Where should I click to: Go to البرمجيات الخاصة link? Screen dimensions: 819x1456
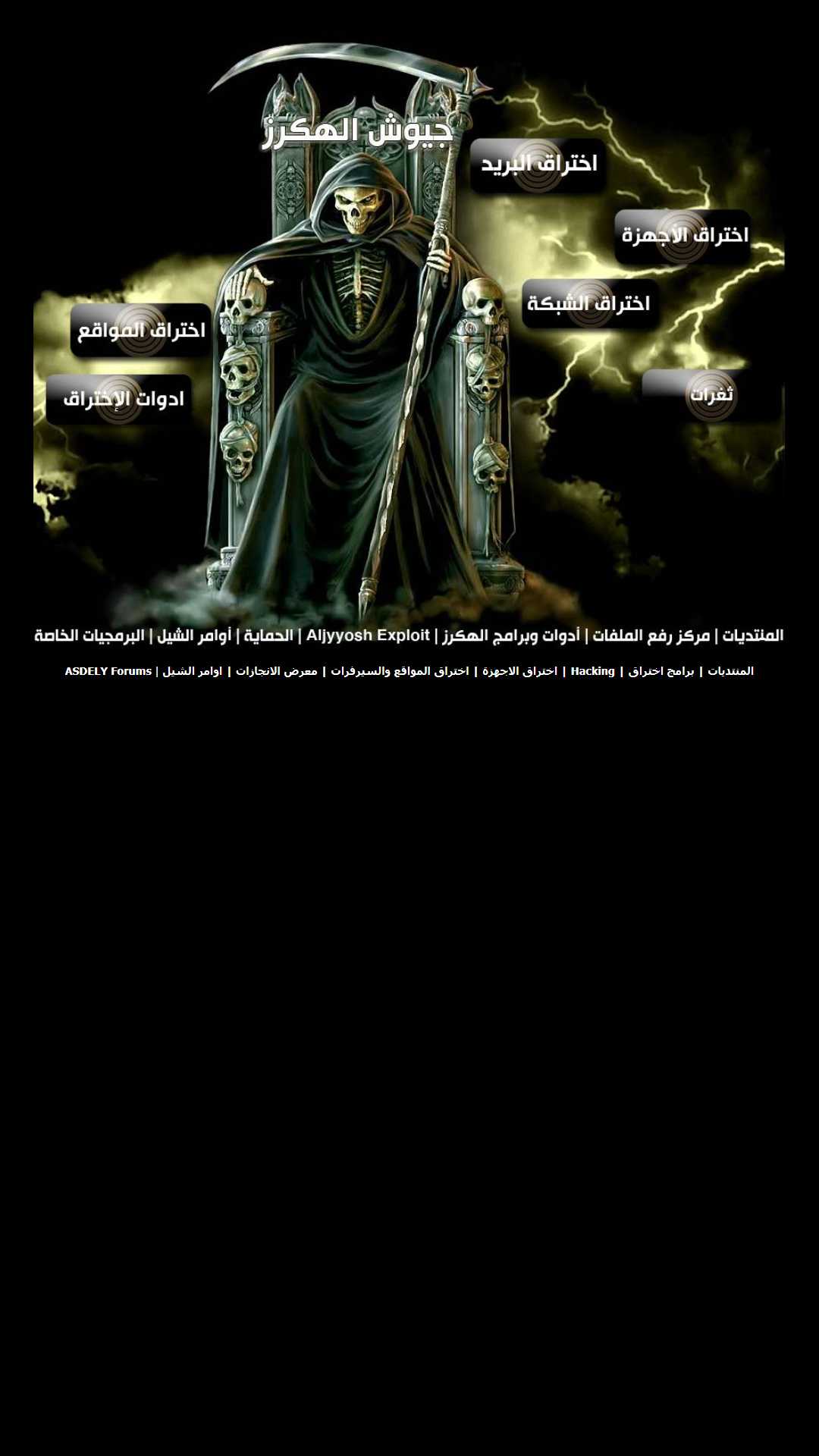tap(89, 635)
